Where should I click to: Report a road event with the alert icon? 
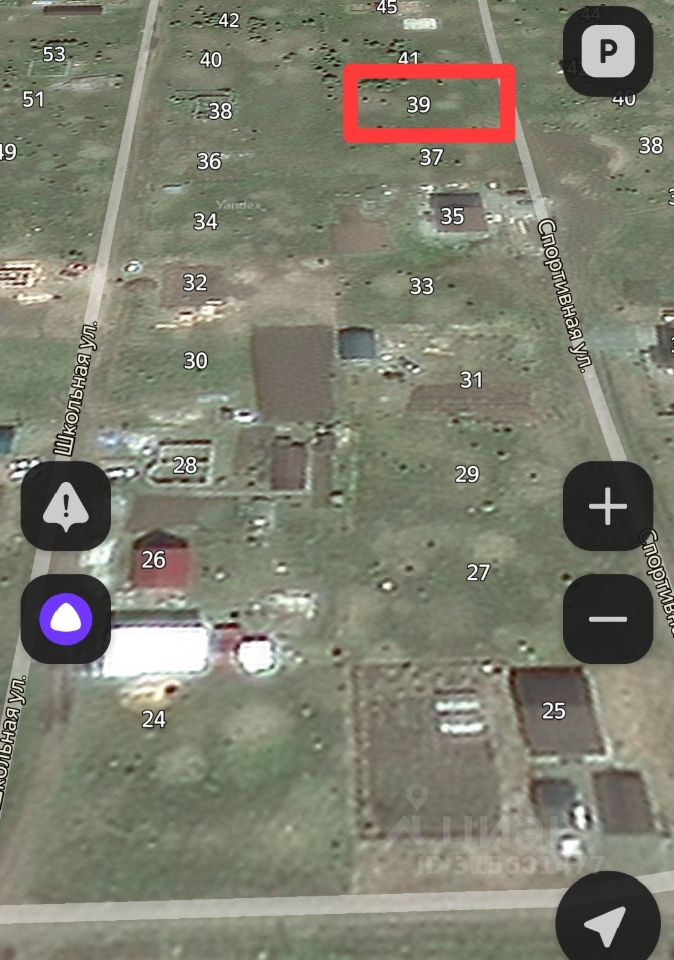pos(66,508)
